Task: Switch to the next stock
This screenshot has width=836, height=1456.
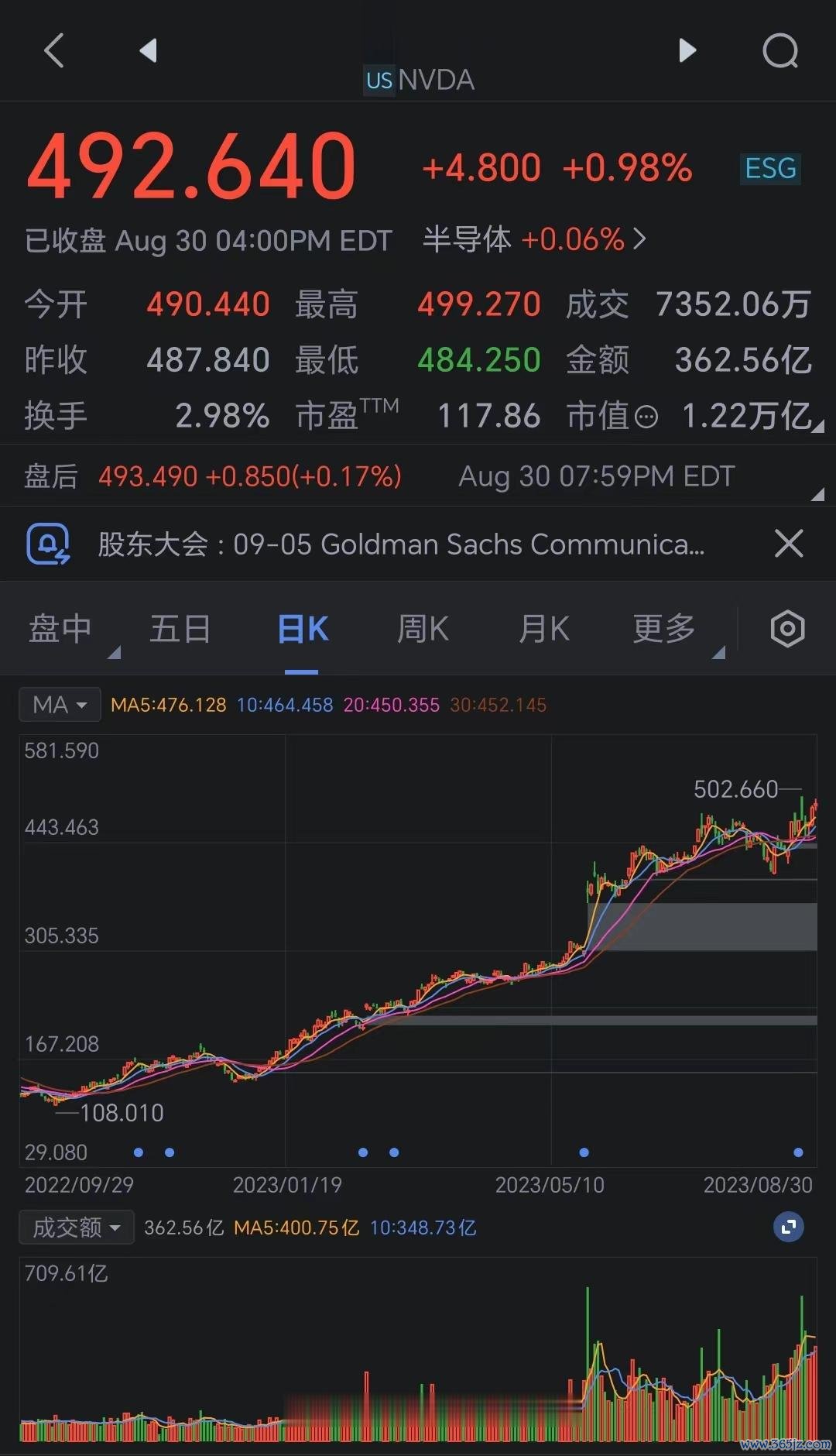Action: [687, 51]
